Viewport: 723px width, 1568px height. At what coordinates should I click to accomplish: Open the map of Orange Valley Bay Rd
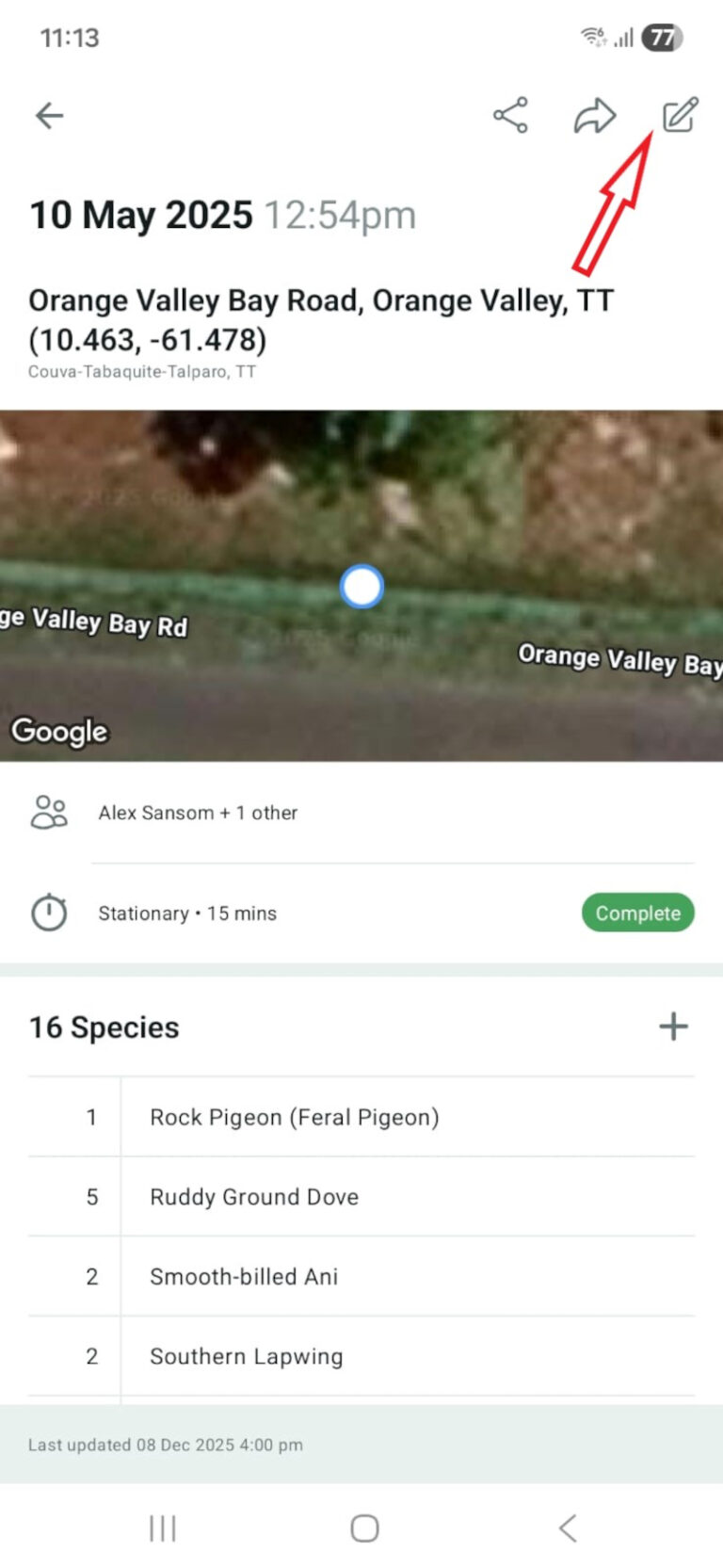click(361, 586)
